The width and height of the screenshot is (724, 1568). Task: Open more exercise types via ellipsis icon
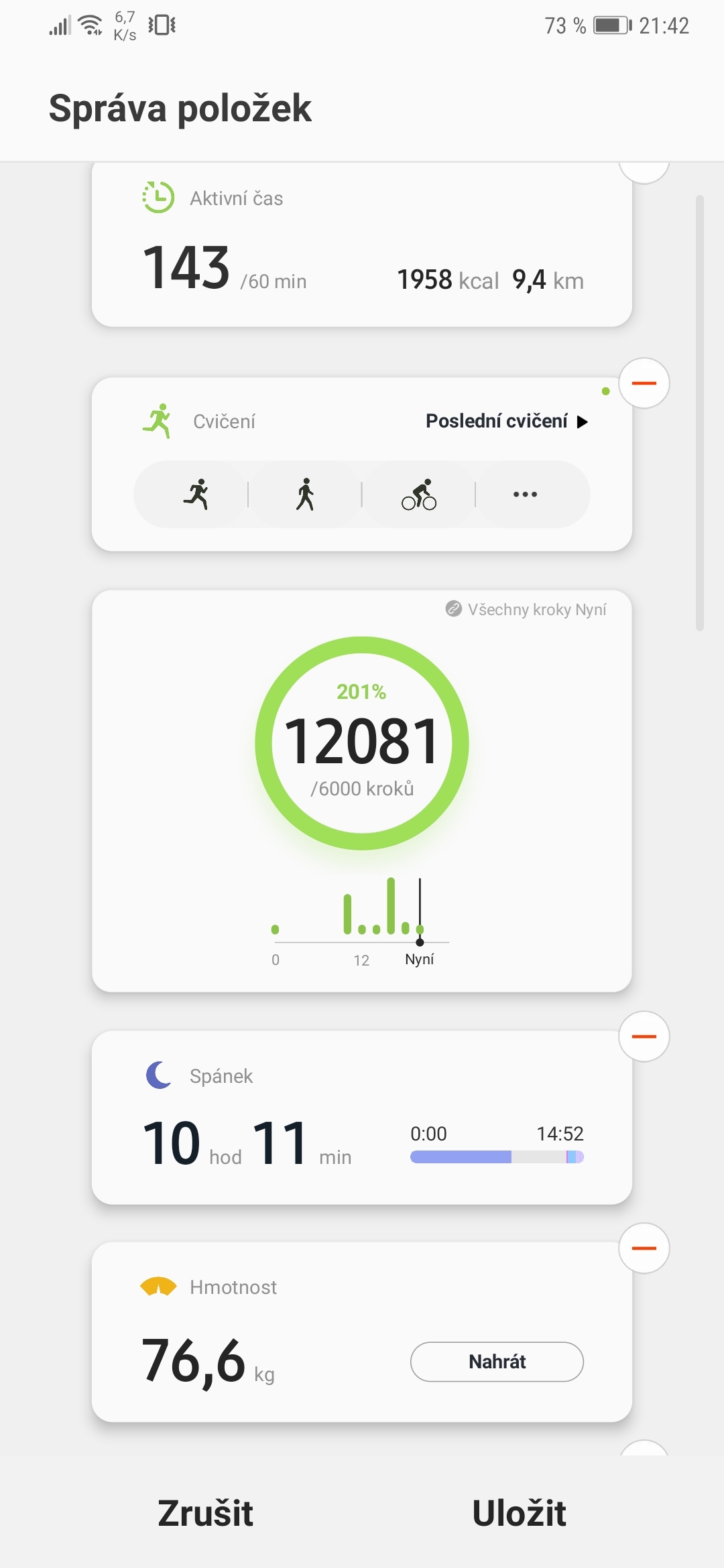coord(525,494)
